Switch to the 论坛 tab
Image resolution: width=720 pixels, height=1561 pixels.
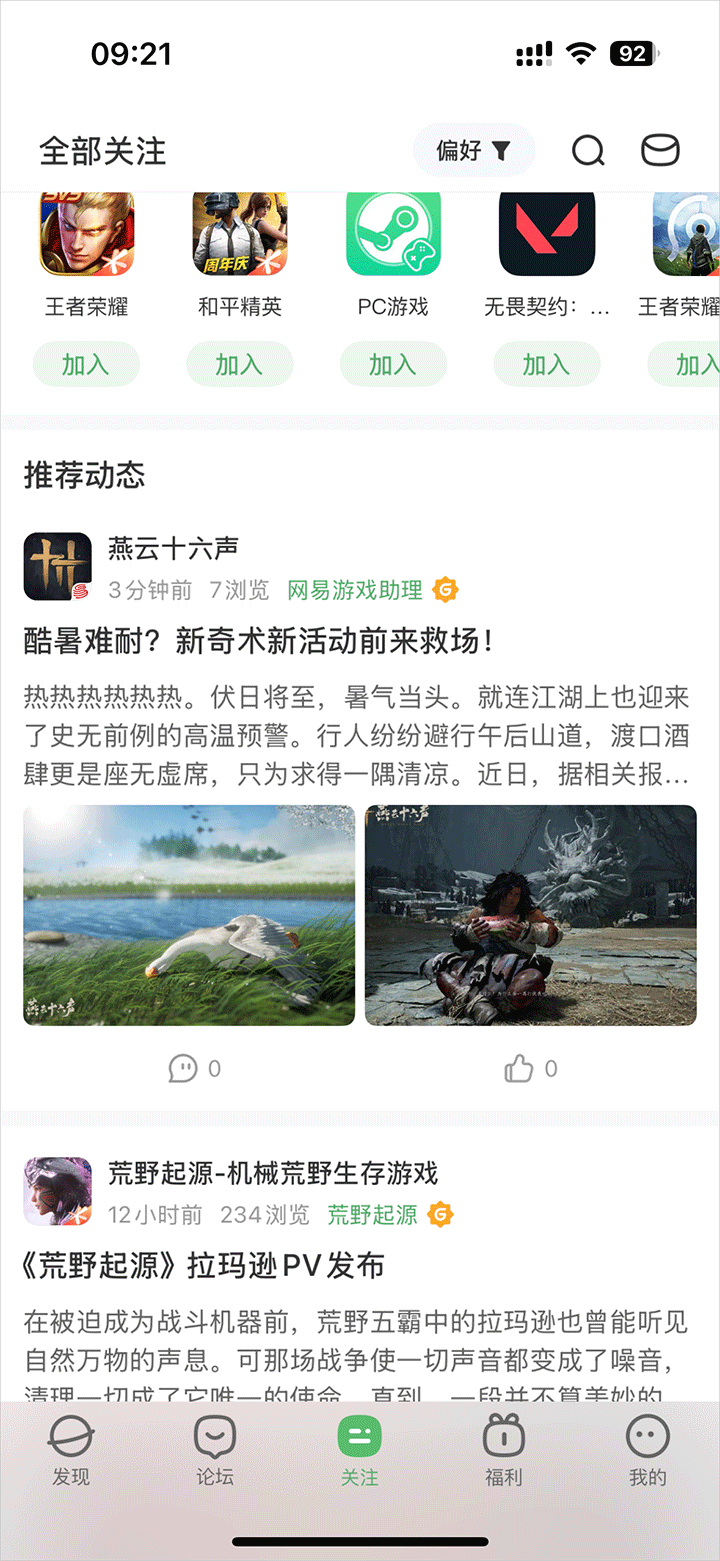(215, 1451)
